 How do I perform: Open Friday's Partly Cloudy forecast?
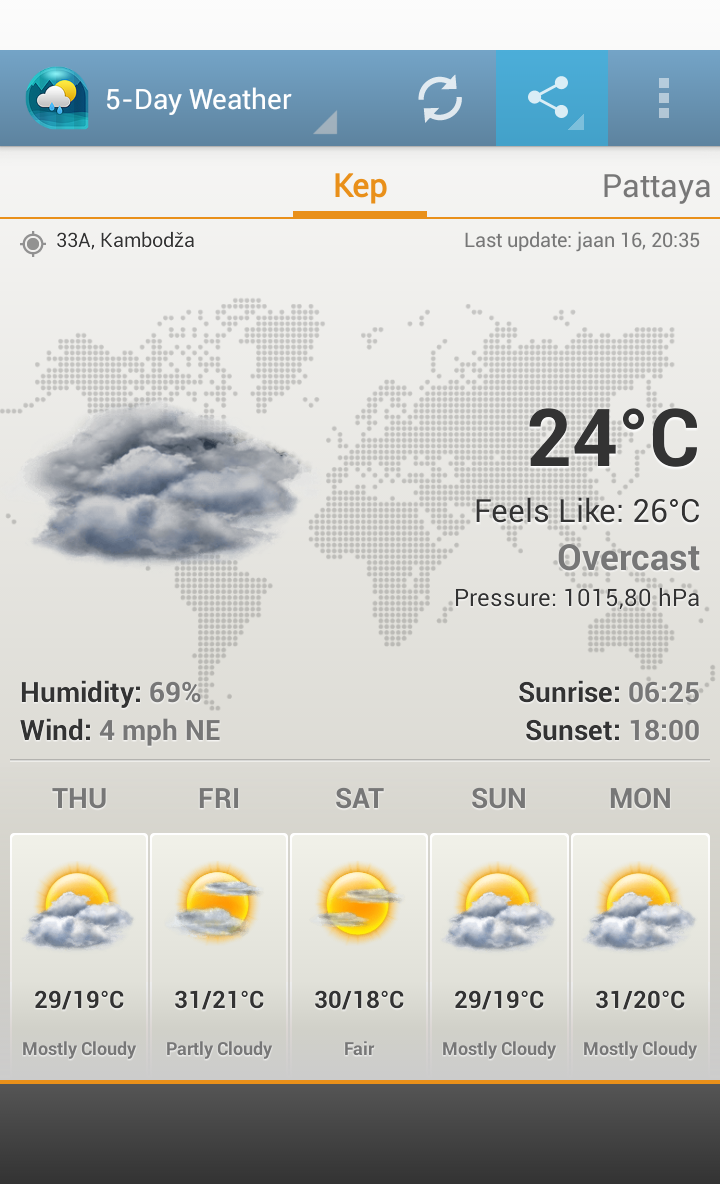219,955
